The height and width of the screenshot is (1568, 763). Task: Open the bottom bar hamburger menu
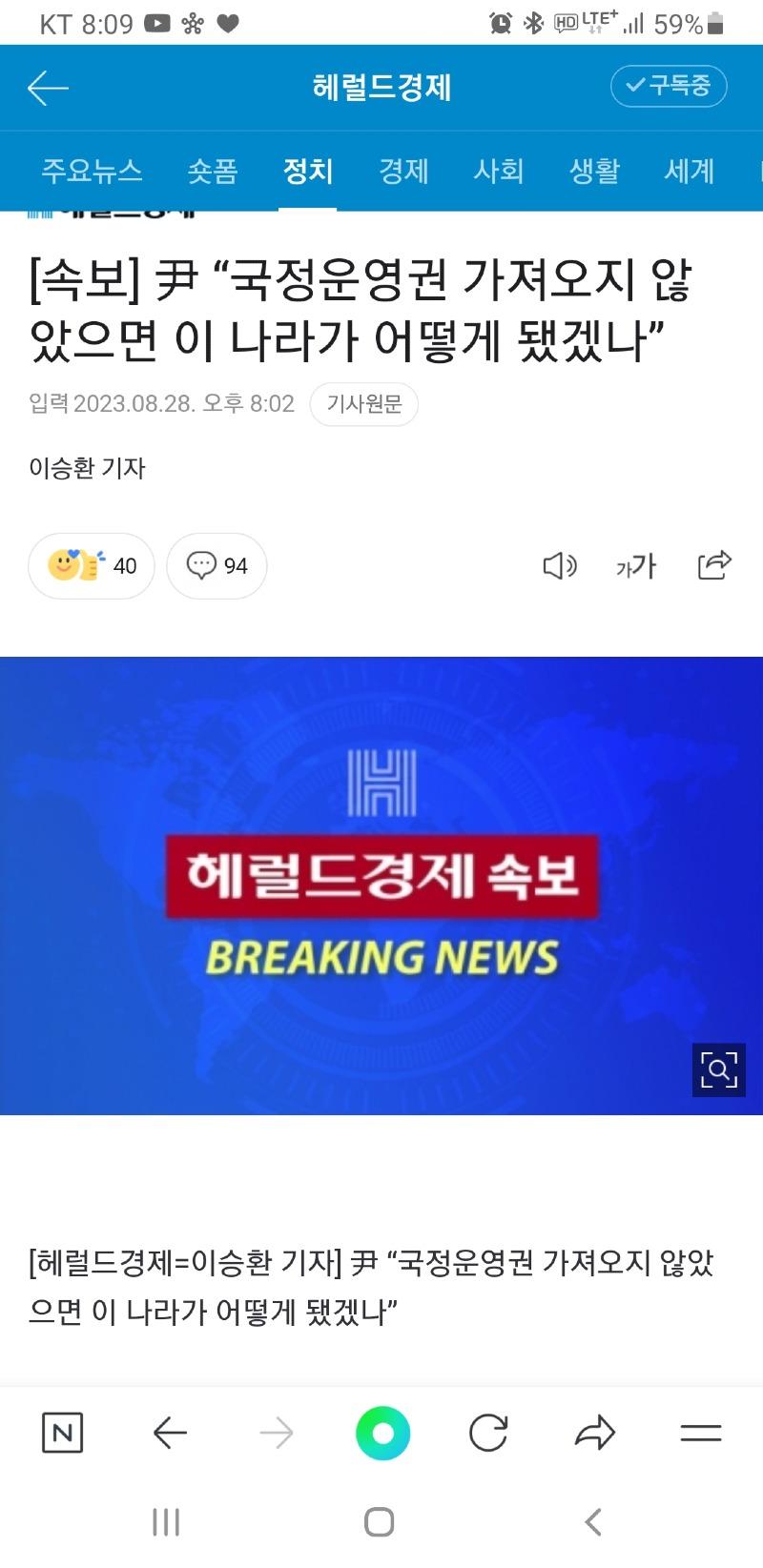click(700, 1433)
